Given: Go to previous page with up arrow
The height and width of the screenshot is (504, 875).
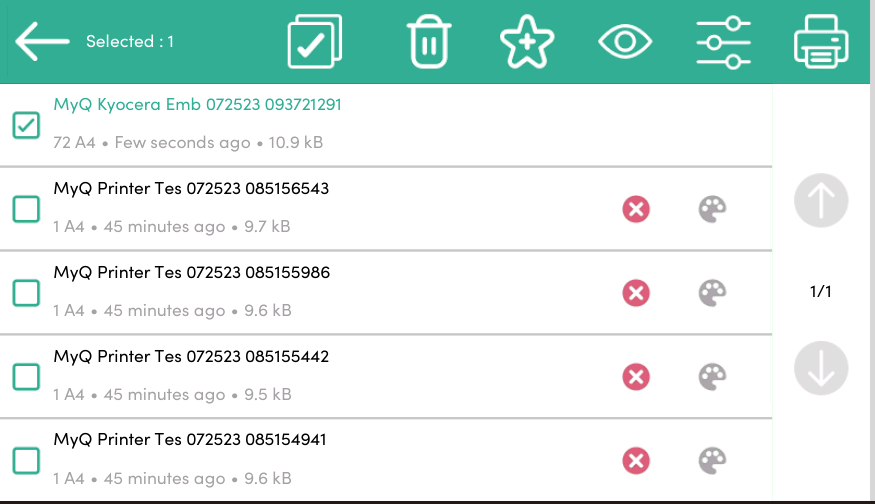Looking at the screenshot, I should 821,201.
